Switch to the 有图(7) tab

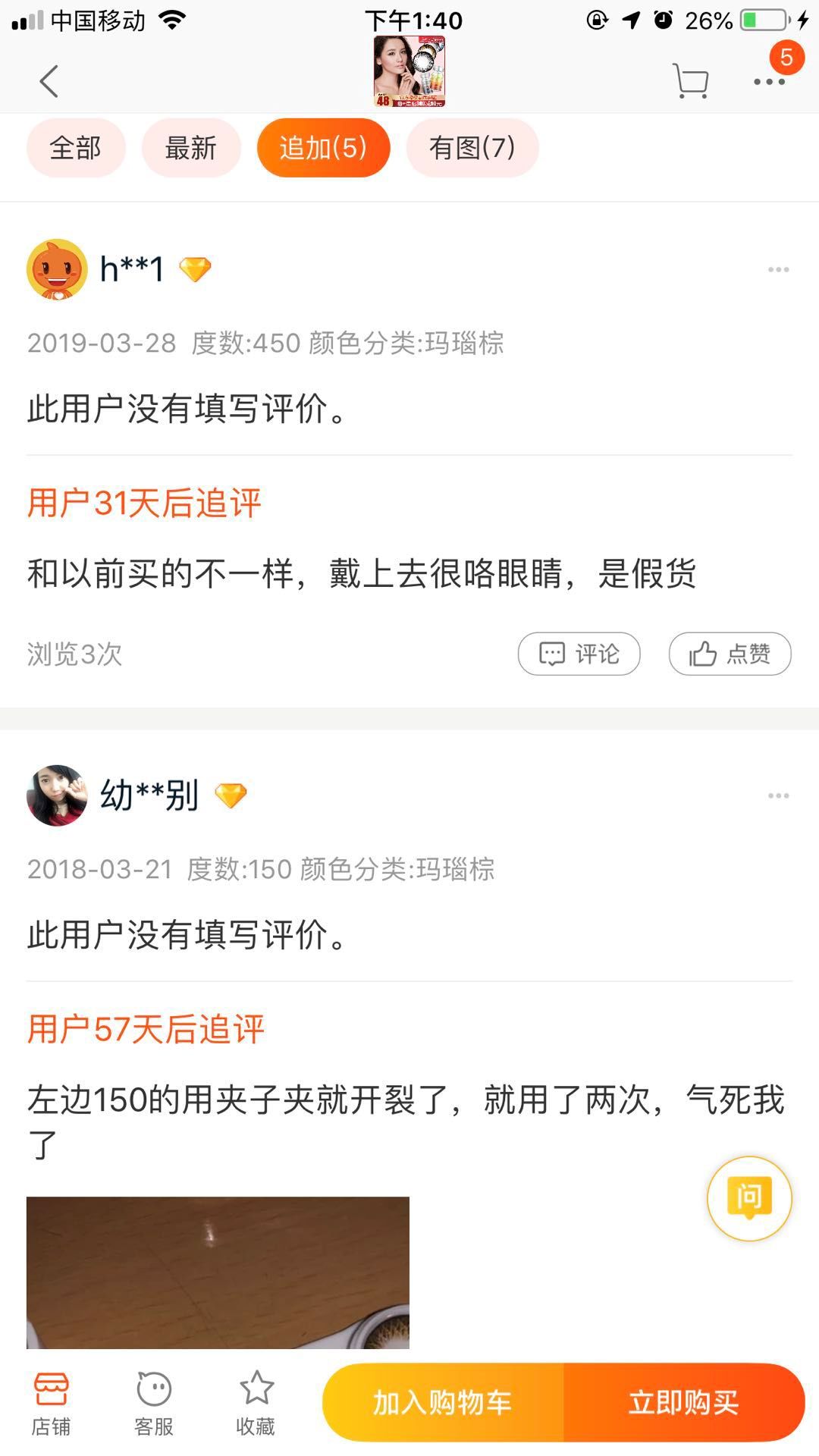coord(472,148)
